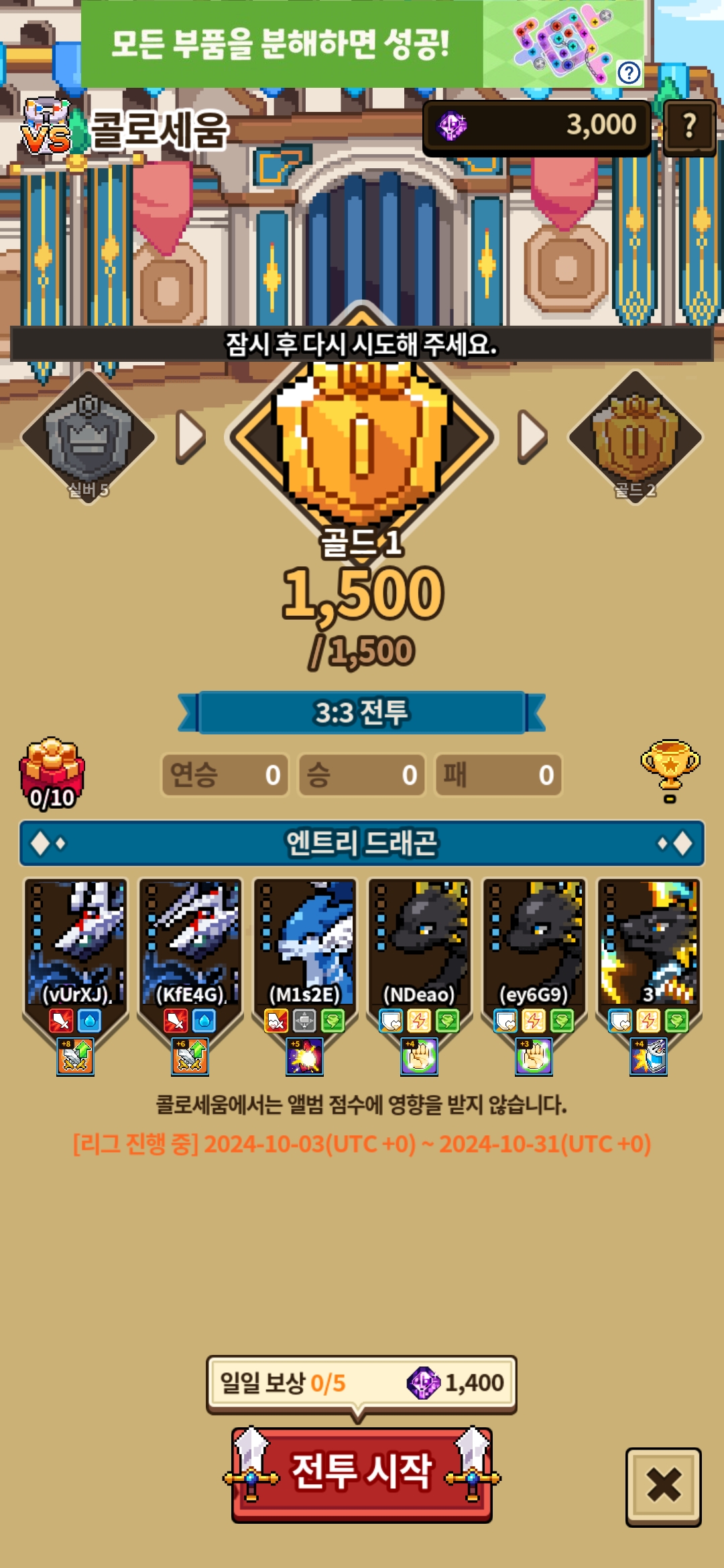Viewport: 724px width, 1568px height.
Task: Open the ad info icon on banner
Action: tap(629, 72)
